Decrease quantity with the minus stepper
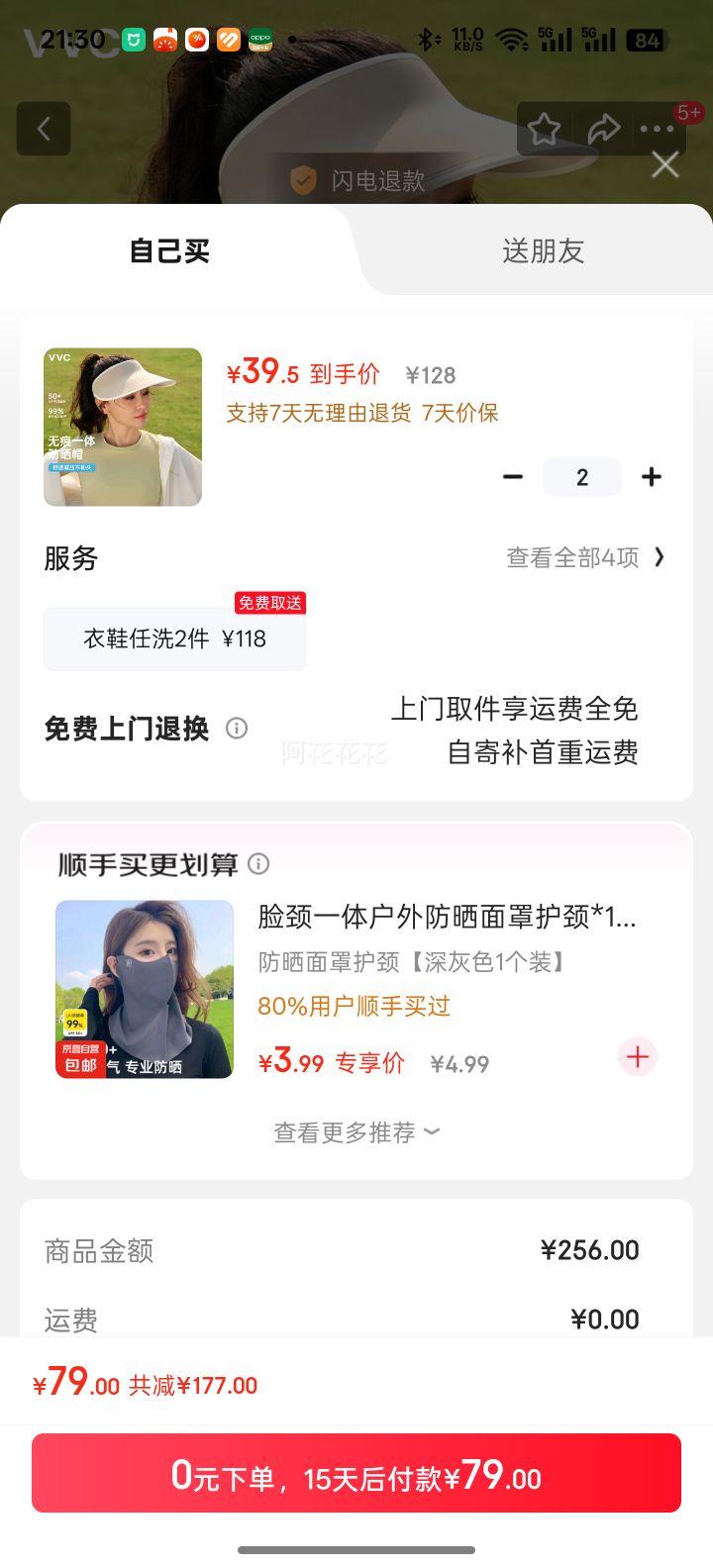This screenshot has height=1568, width=713. click(x=513, y=476)
